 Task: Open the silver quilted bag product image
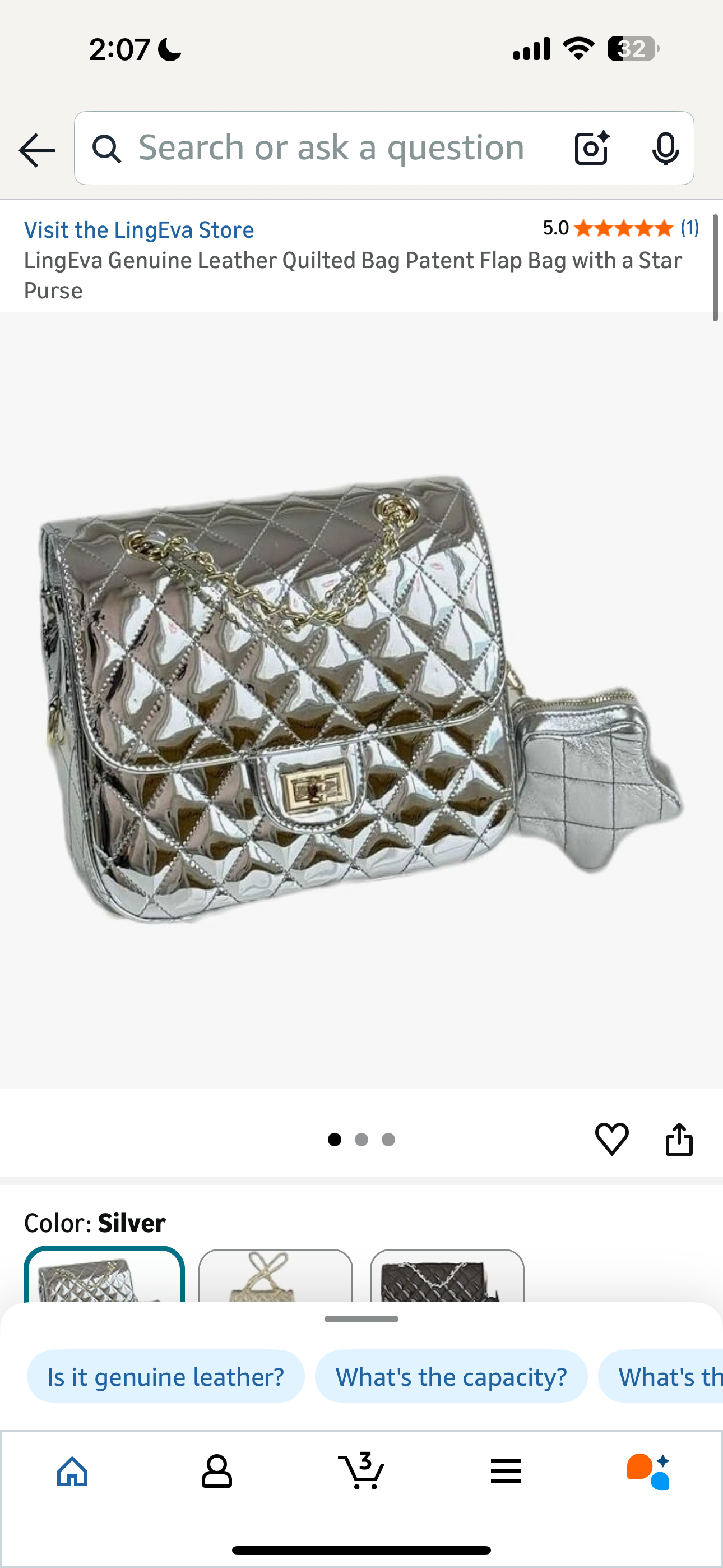point(361,700)
